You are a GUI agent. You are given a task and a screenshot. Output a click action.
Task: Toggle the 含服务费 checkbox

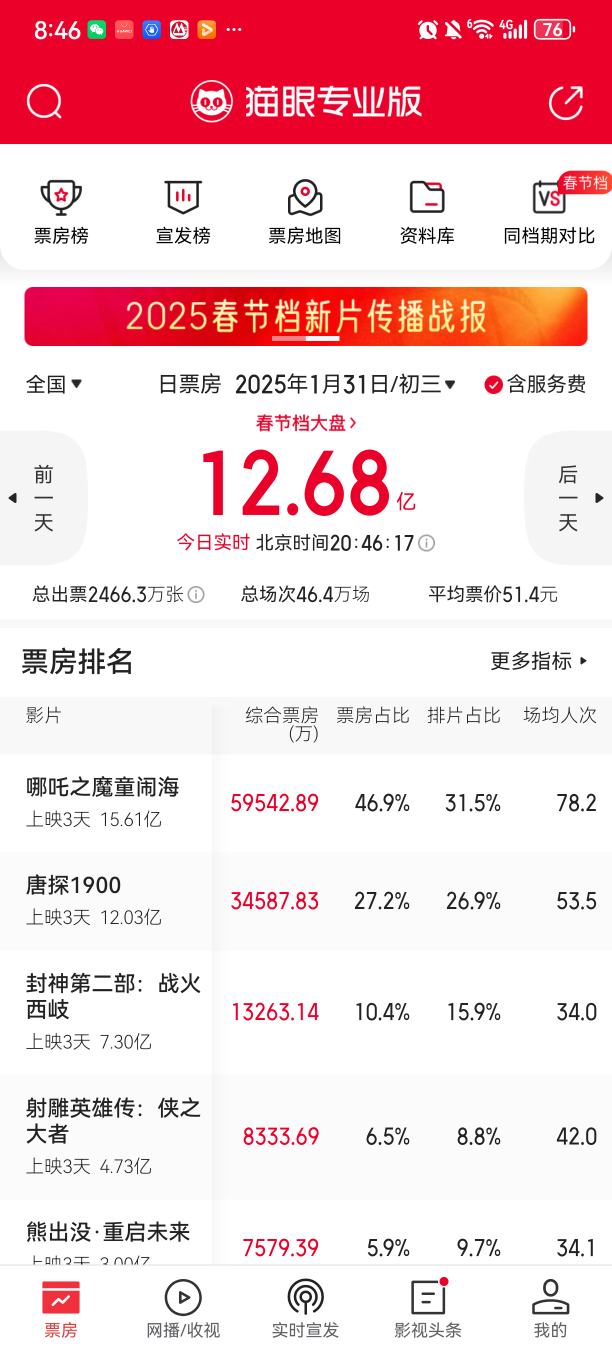535,384
